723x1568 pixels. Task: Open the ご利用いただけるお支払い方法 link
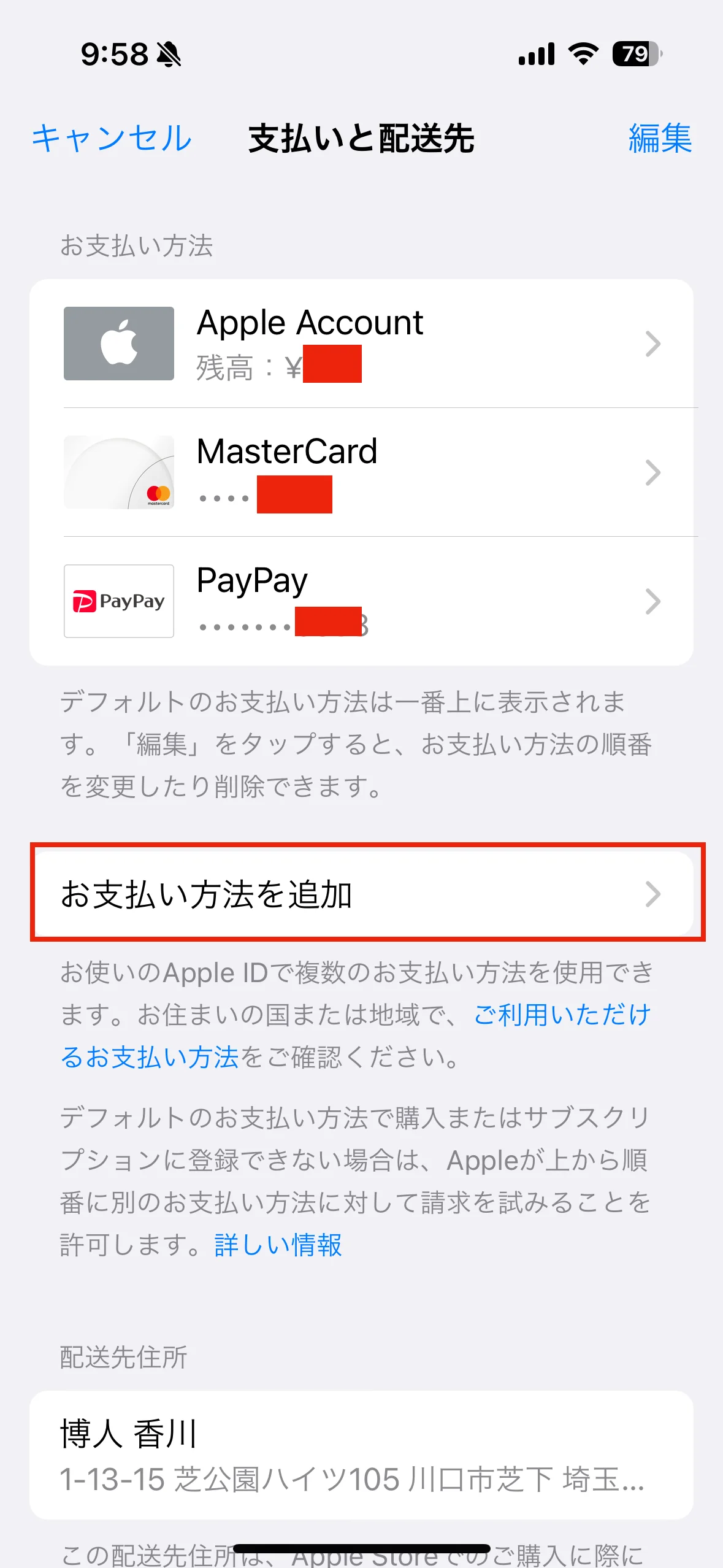click(x=561, y=1015)
